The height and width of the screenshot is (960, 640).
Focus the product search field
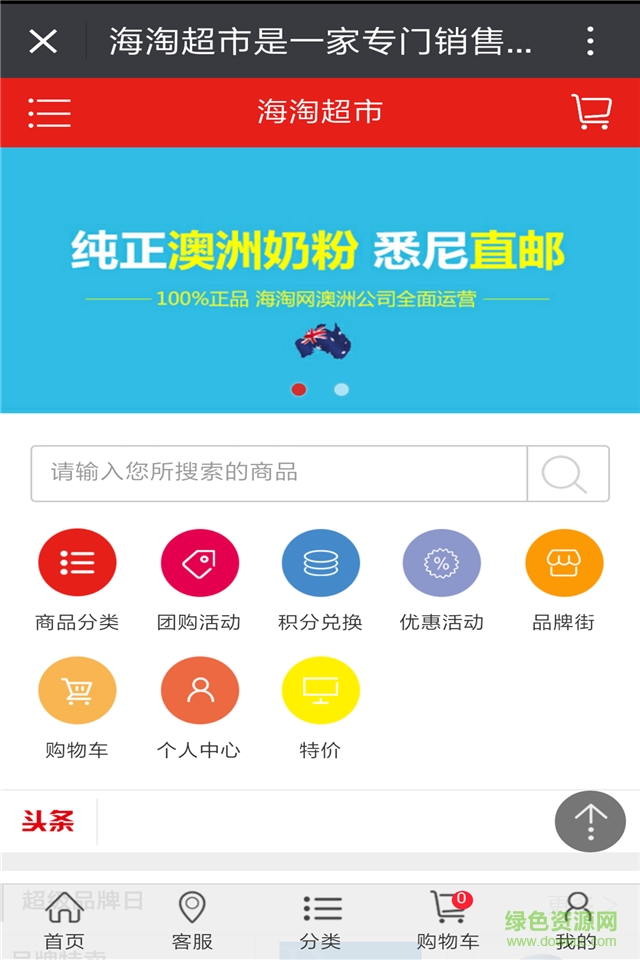tap(279, 473)
